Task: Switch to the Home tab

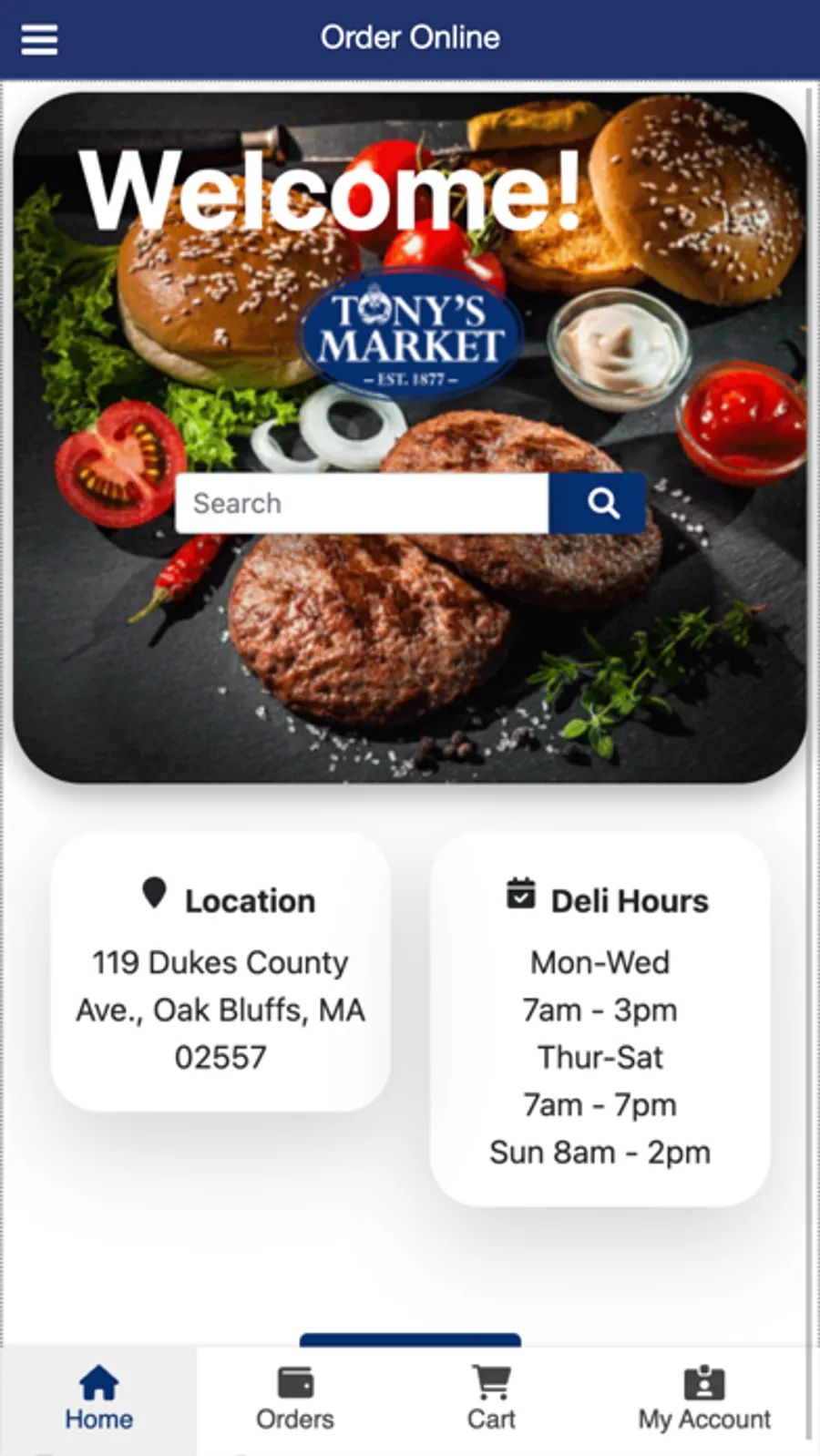Action: click(x=98, y=1399)
